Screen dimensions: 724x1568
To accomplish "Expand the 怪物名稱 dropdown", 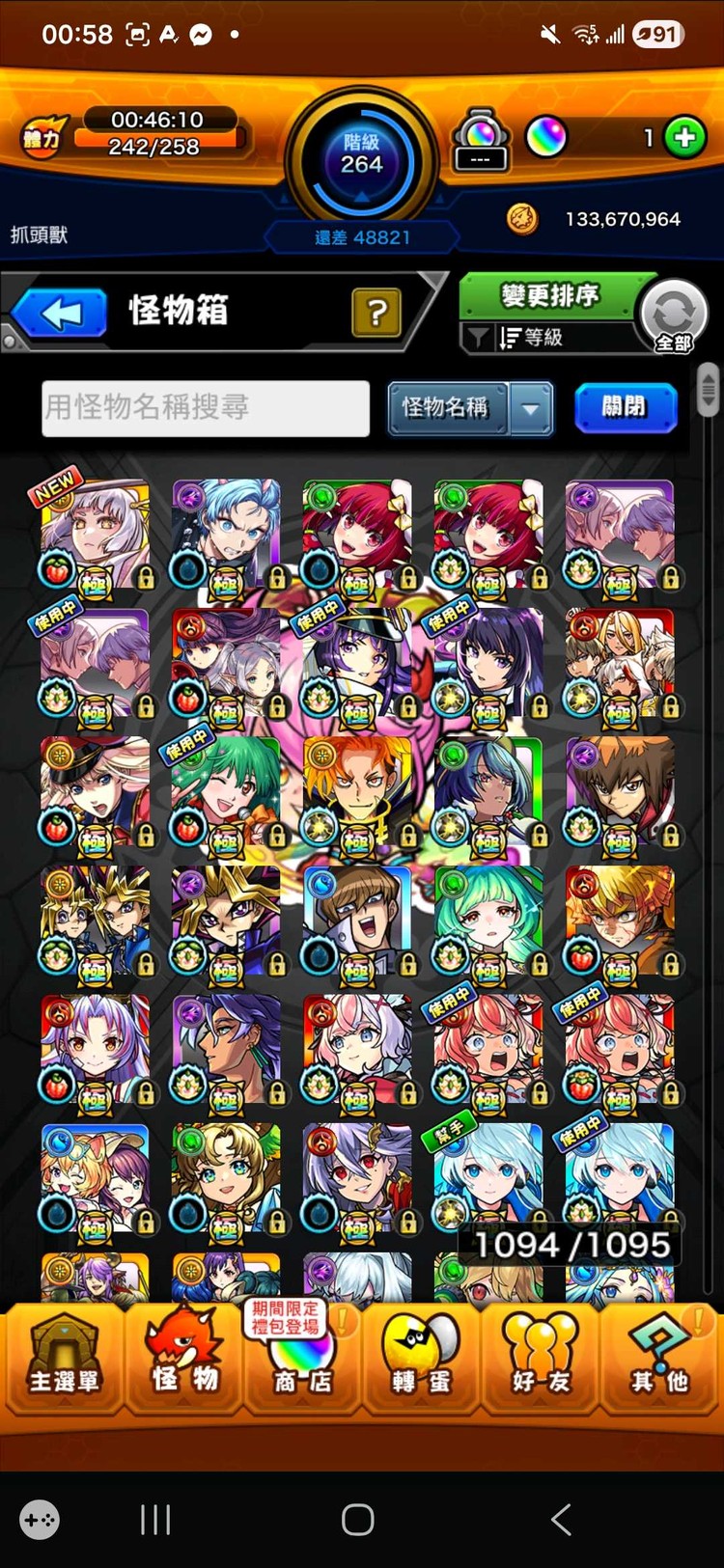I will [x=531, y=408].
